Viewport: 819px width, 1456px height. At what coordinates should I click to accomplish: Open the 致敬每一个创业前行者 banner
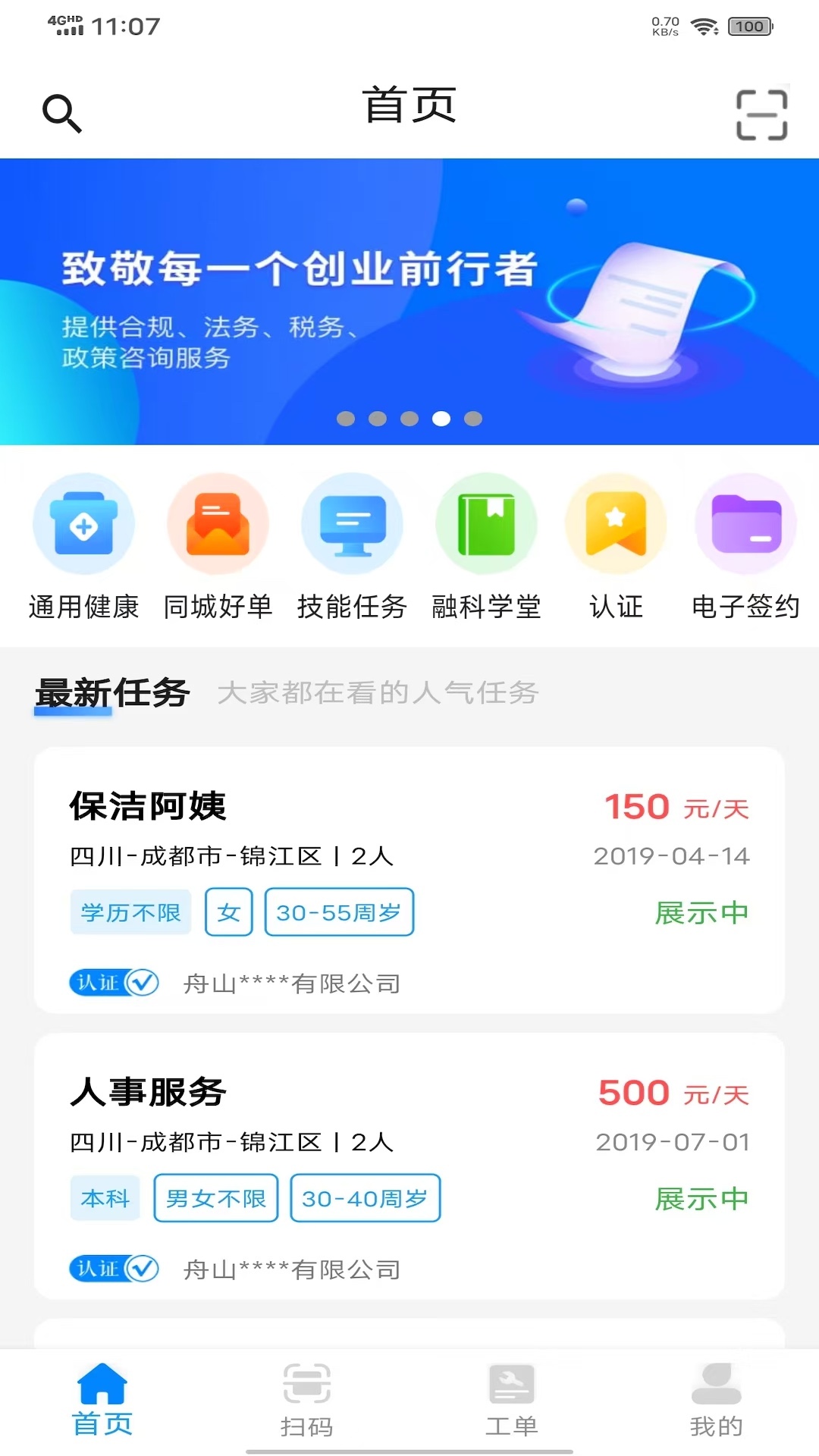409,301
